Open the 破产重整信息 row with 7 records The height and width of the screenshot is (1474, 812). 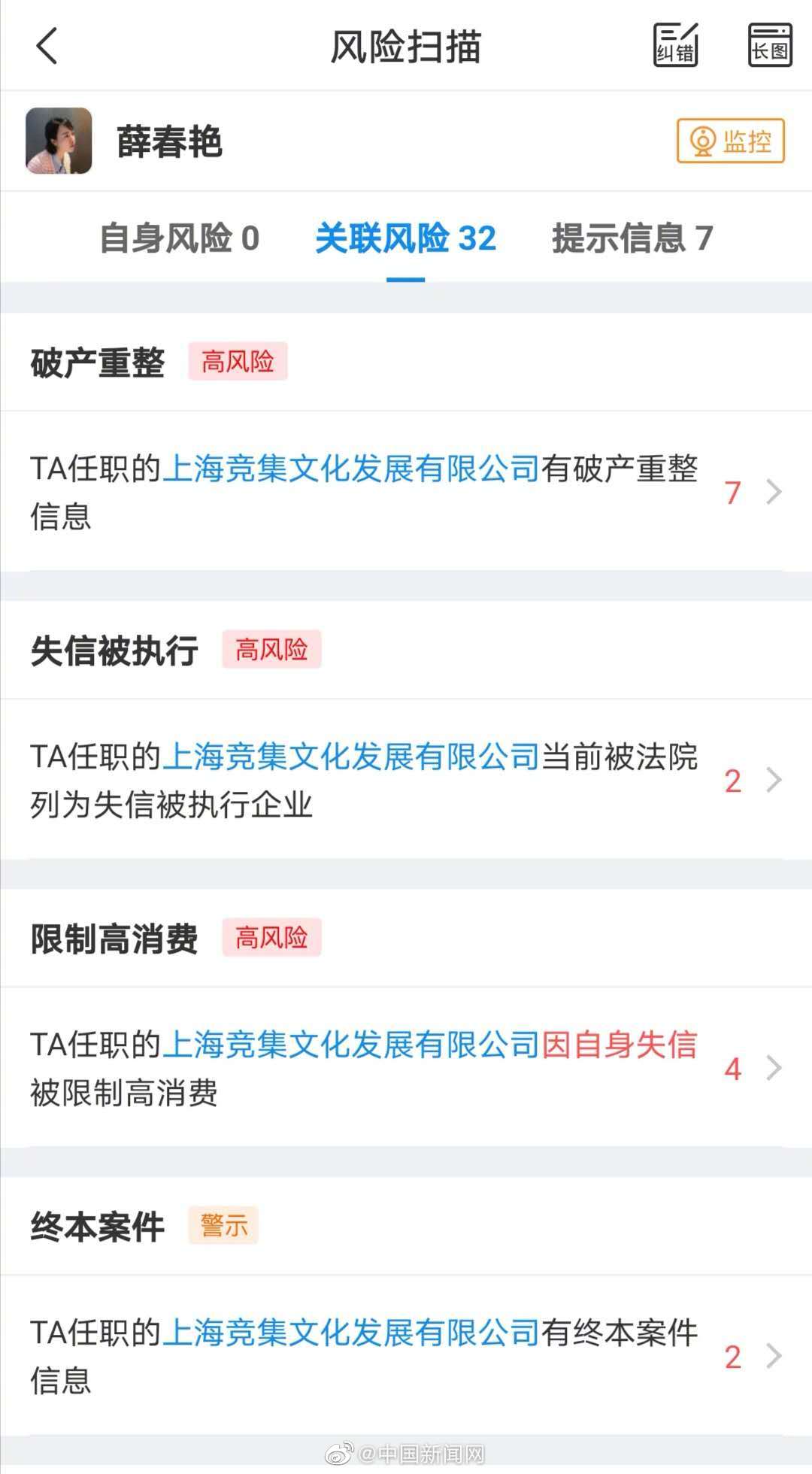406,492
